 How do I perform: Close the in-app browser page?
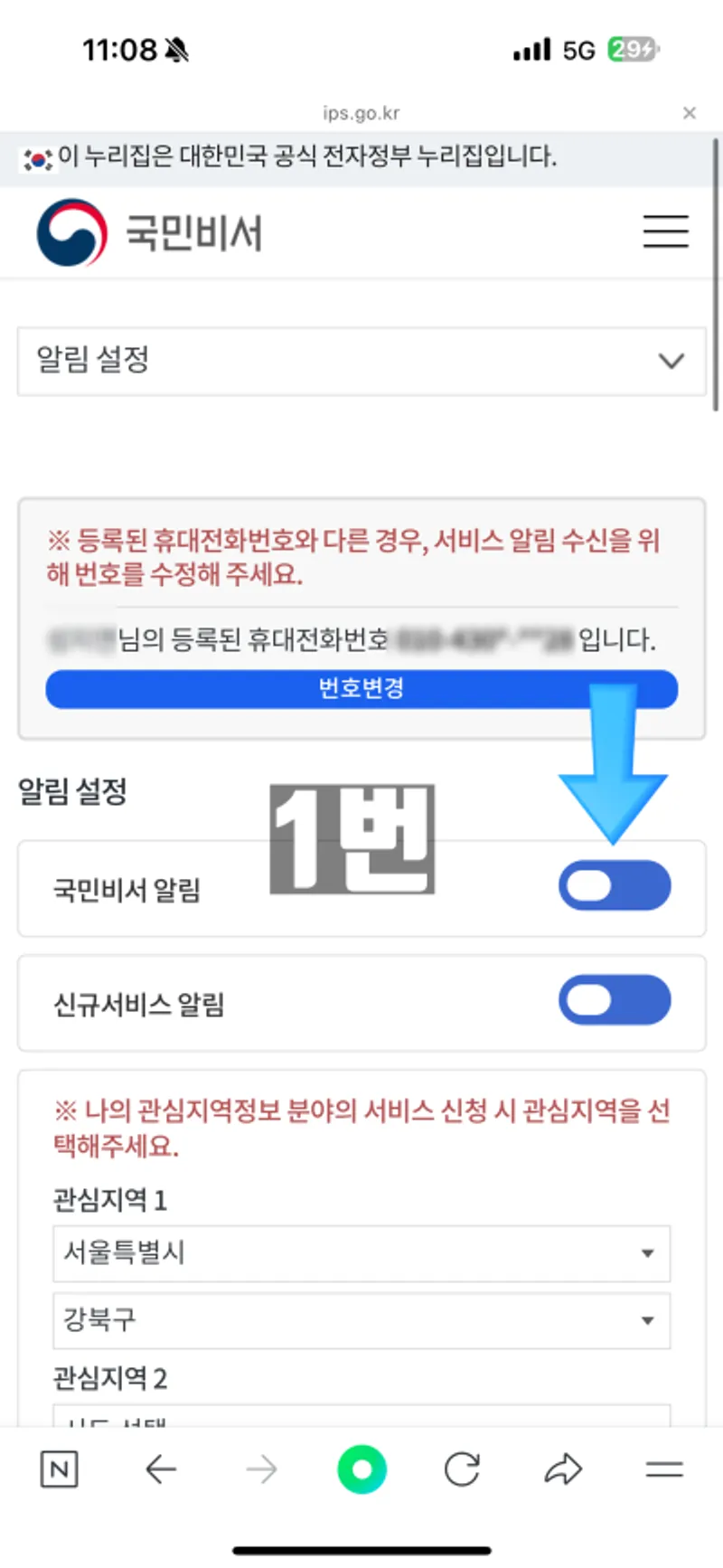tap(689, 113)
